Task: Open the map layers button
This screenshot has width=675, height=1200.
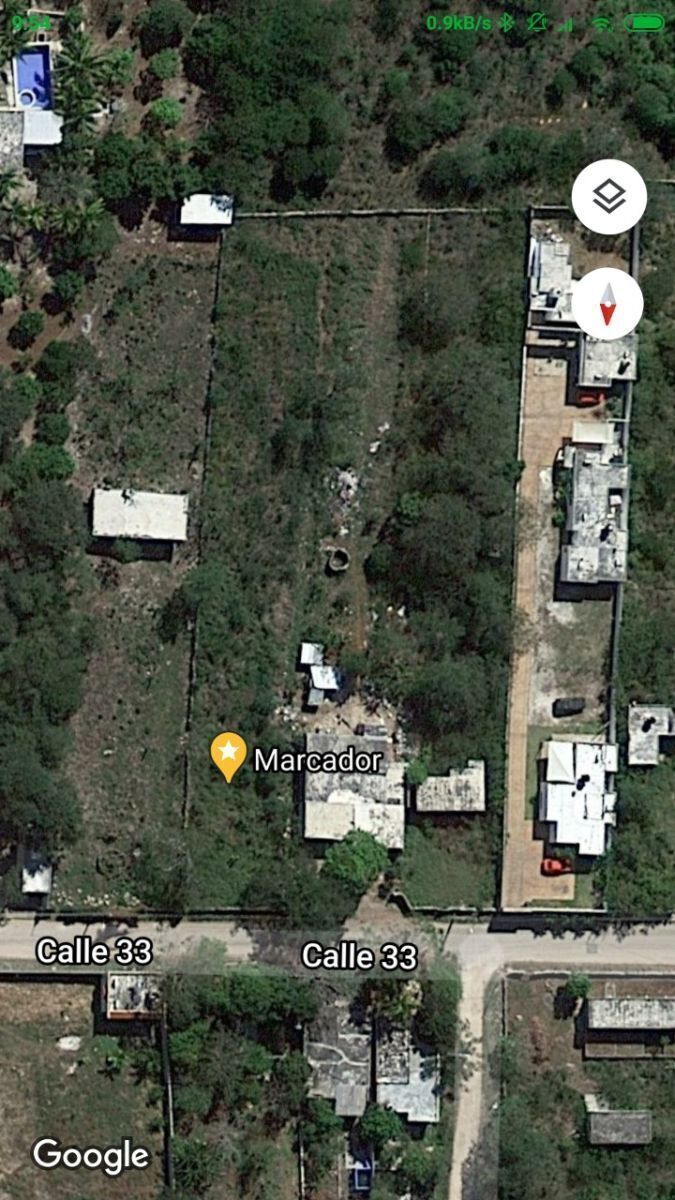Action: [609, 197]
